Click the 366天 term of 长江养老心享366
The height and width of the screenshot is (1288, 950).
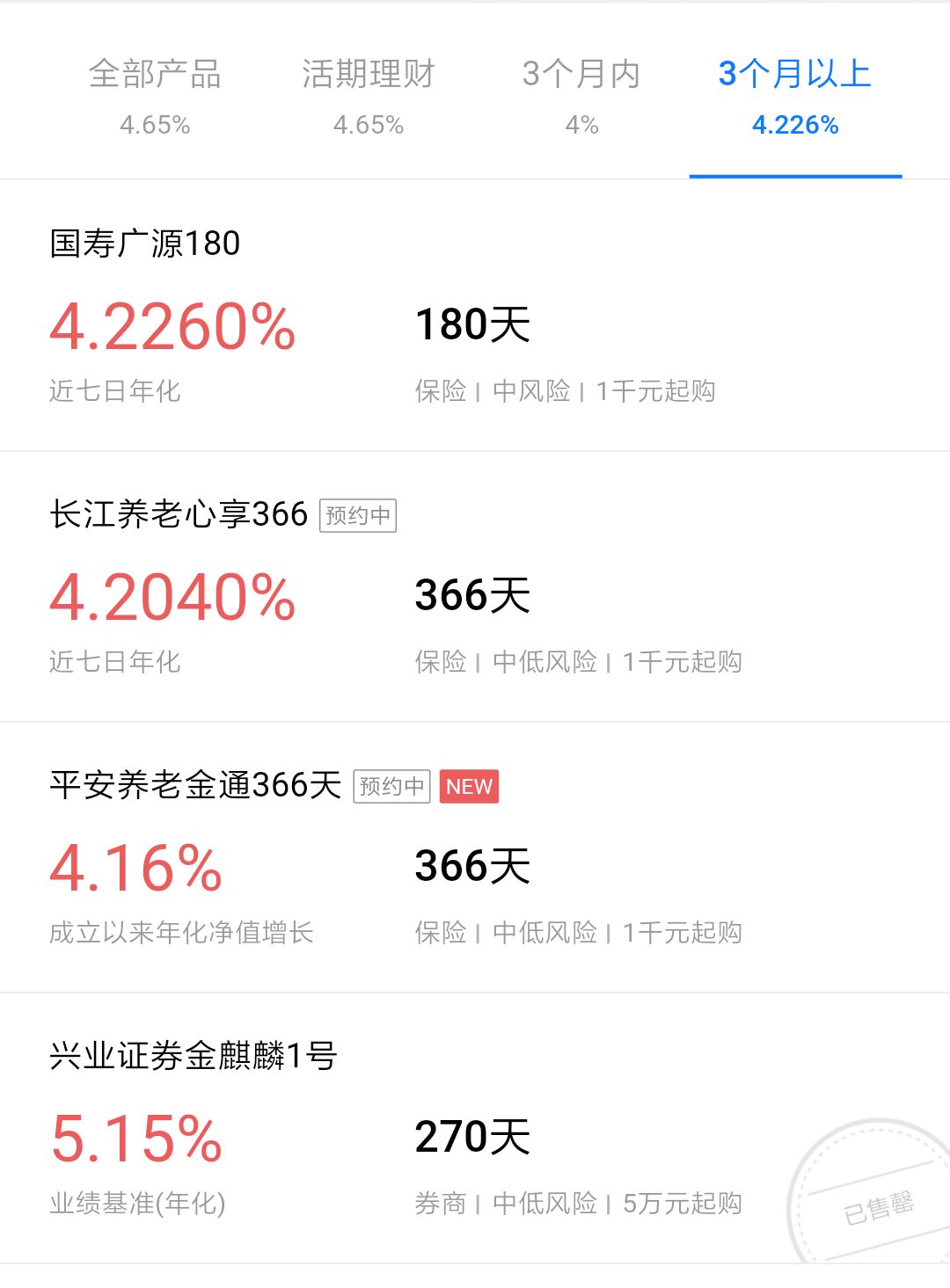click(473, 594)
